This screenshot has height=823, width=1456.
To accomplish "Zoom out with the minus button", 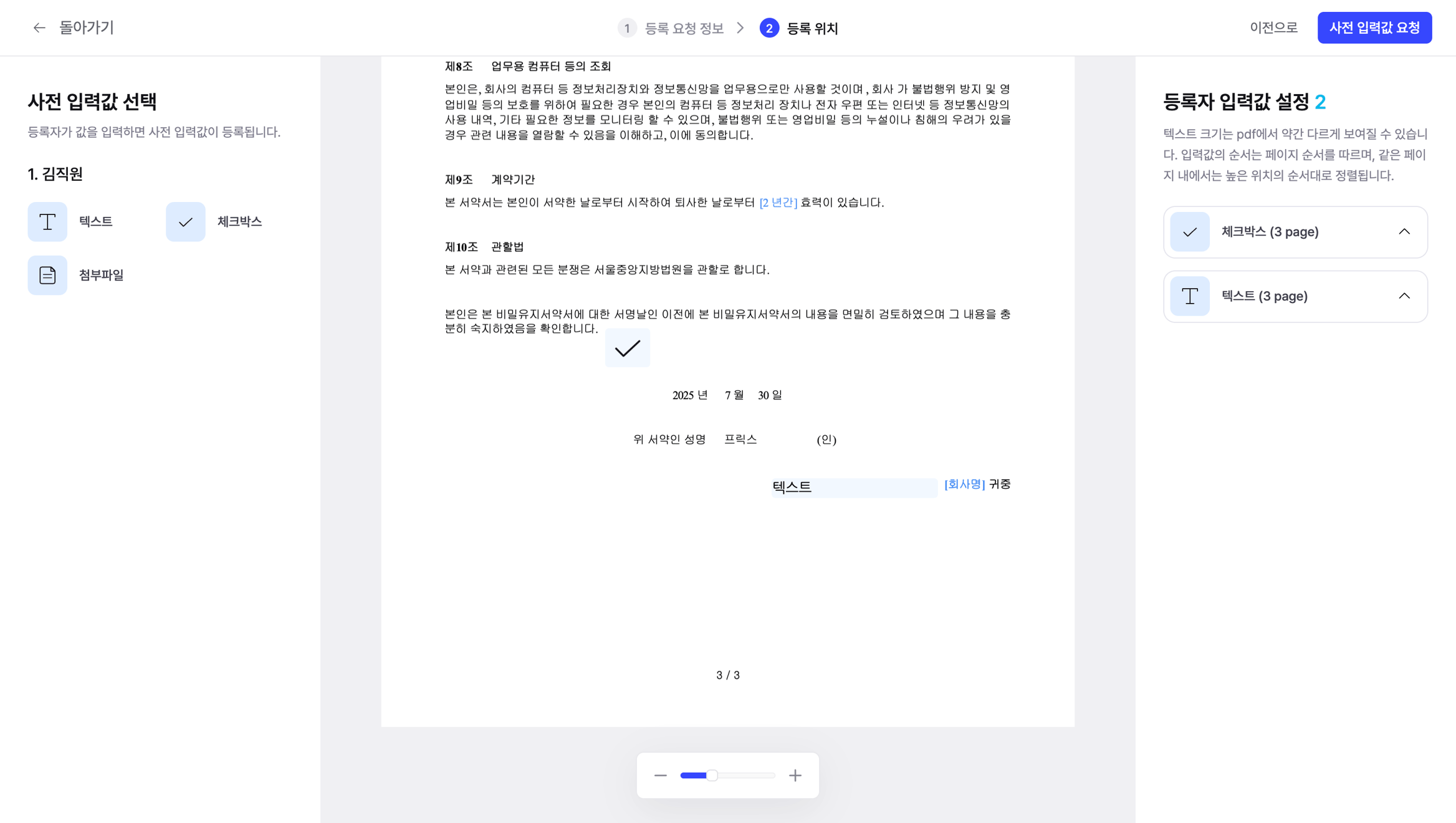I will coord(660,776).
